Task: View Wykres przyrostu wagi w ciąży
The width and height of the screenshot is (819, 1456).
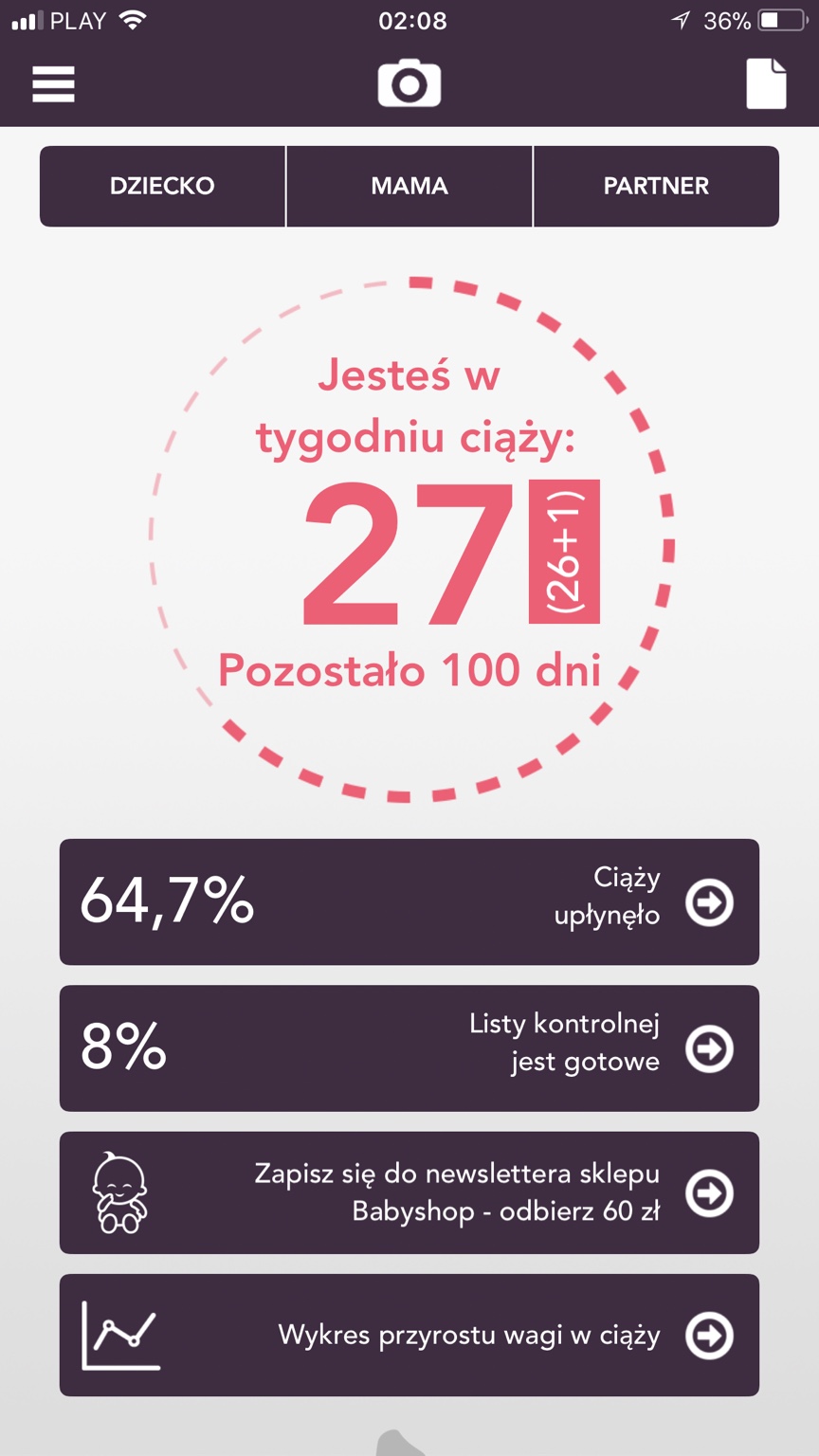Action: tap(409, 1335)
